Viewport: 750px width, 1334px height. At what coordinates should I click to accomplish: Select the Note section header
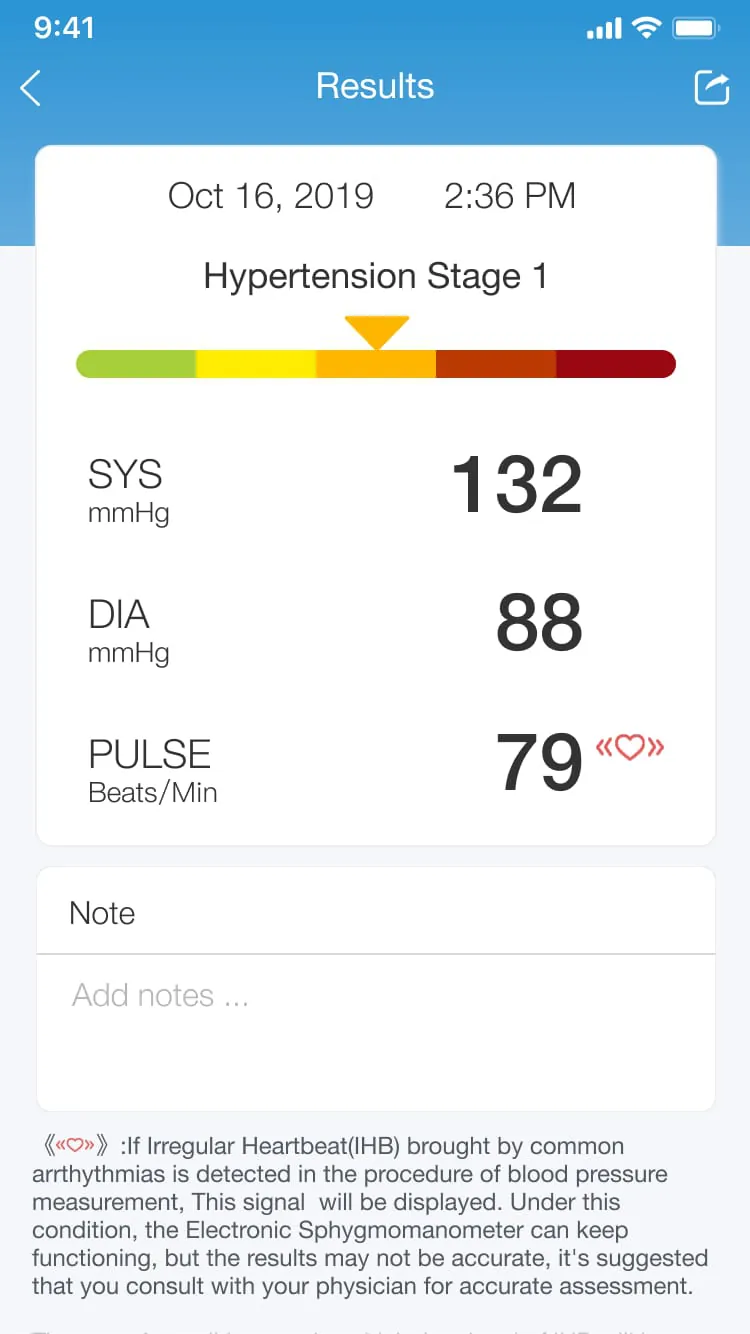[x=101, y=913]
